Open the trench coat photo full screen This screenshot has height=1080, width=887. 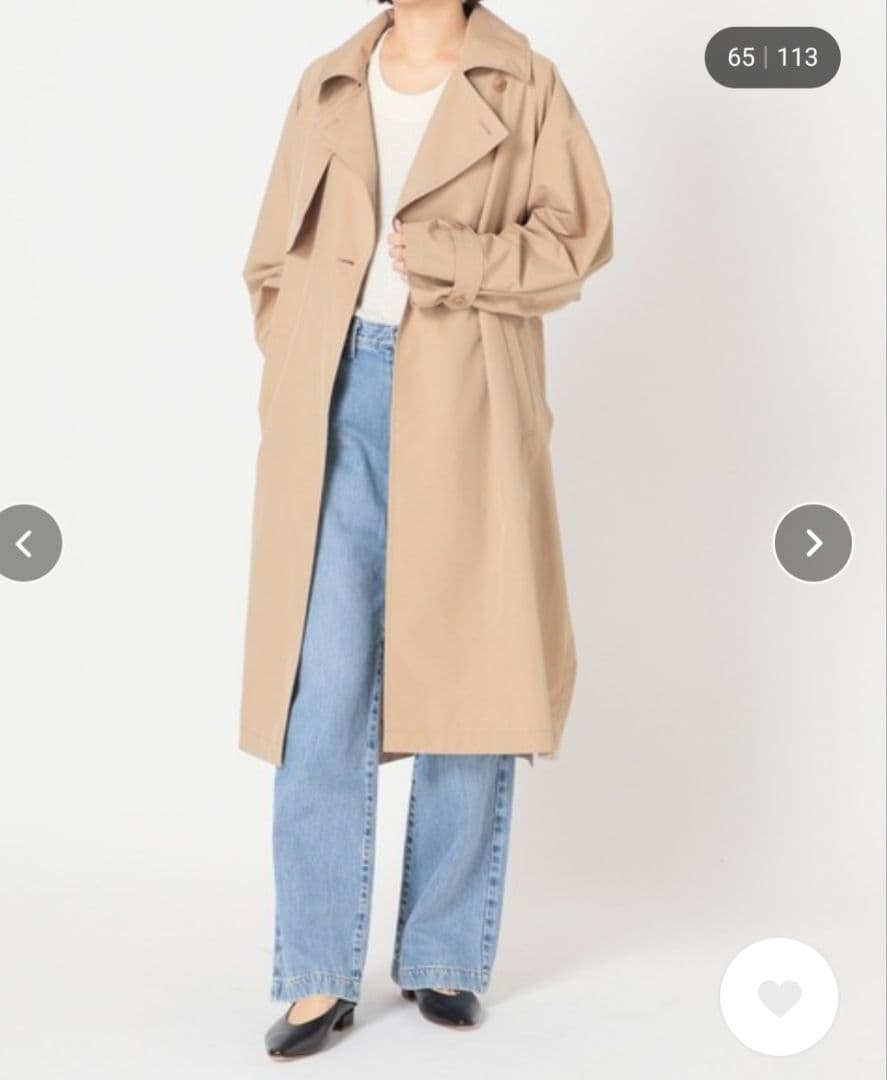tap(430, 450)
